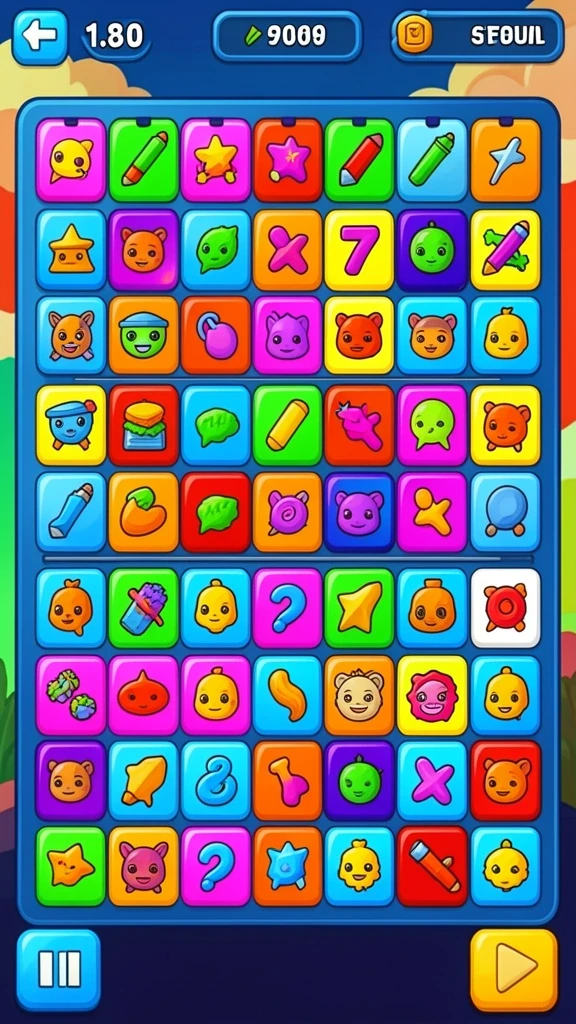576x1024 pixels.
Task: Select the green tile with yellow crayon
Action: [287, 424]
